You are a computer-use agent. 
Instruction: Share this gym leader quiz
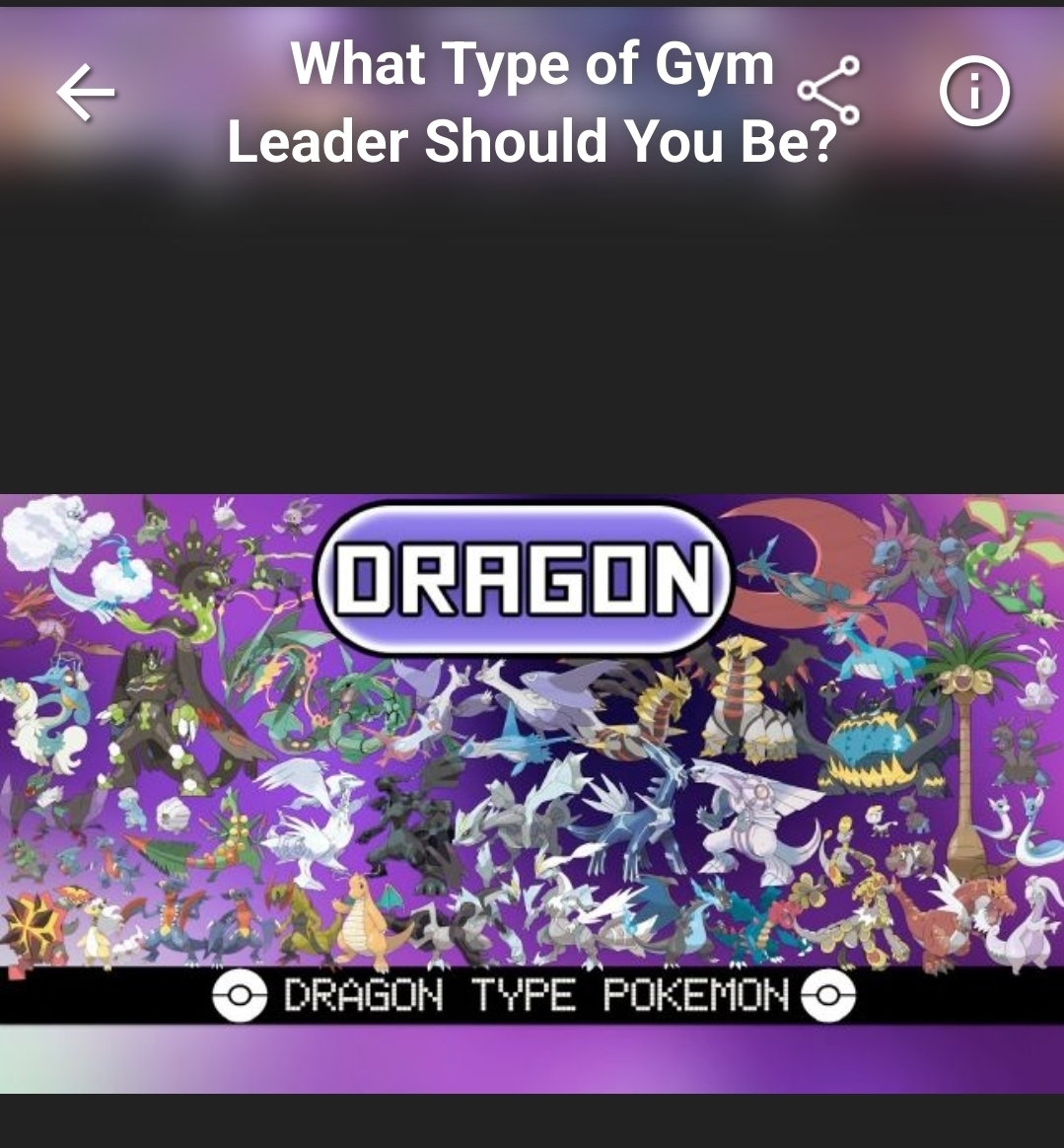click(829, 91)
